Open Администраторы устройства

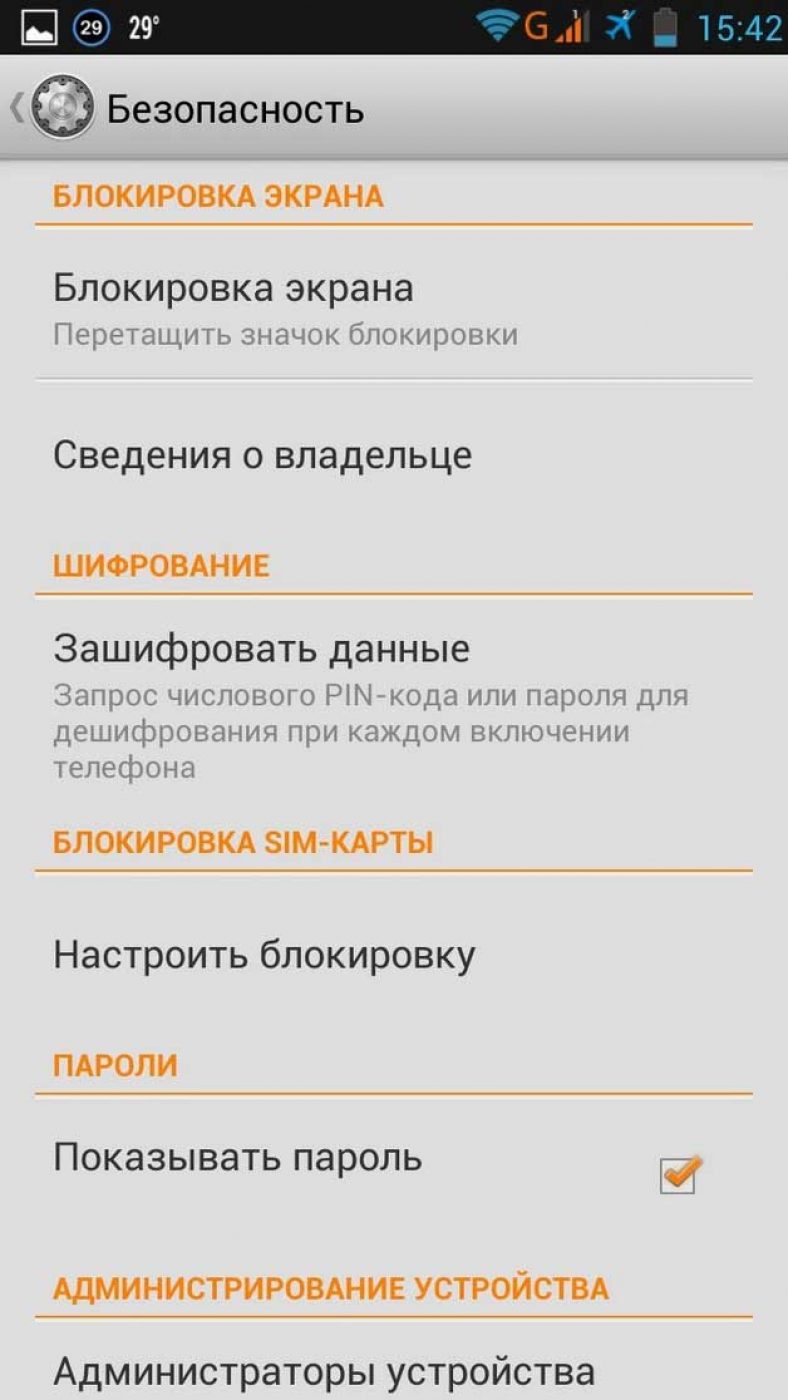click(x=394, y=1368)
